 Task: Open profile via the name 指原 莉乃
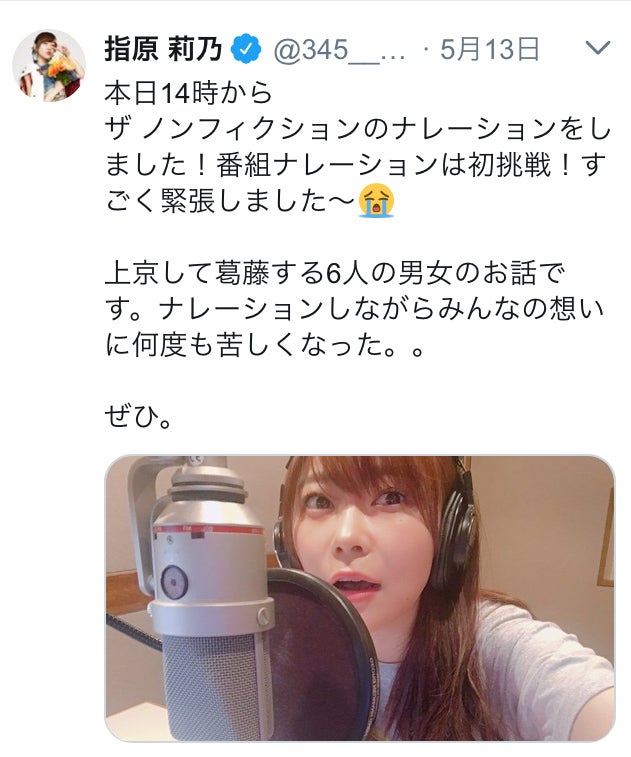pyautogui.click(x=162, y=48)
